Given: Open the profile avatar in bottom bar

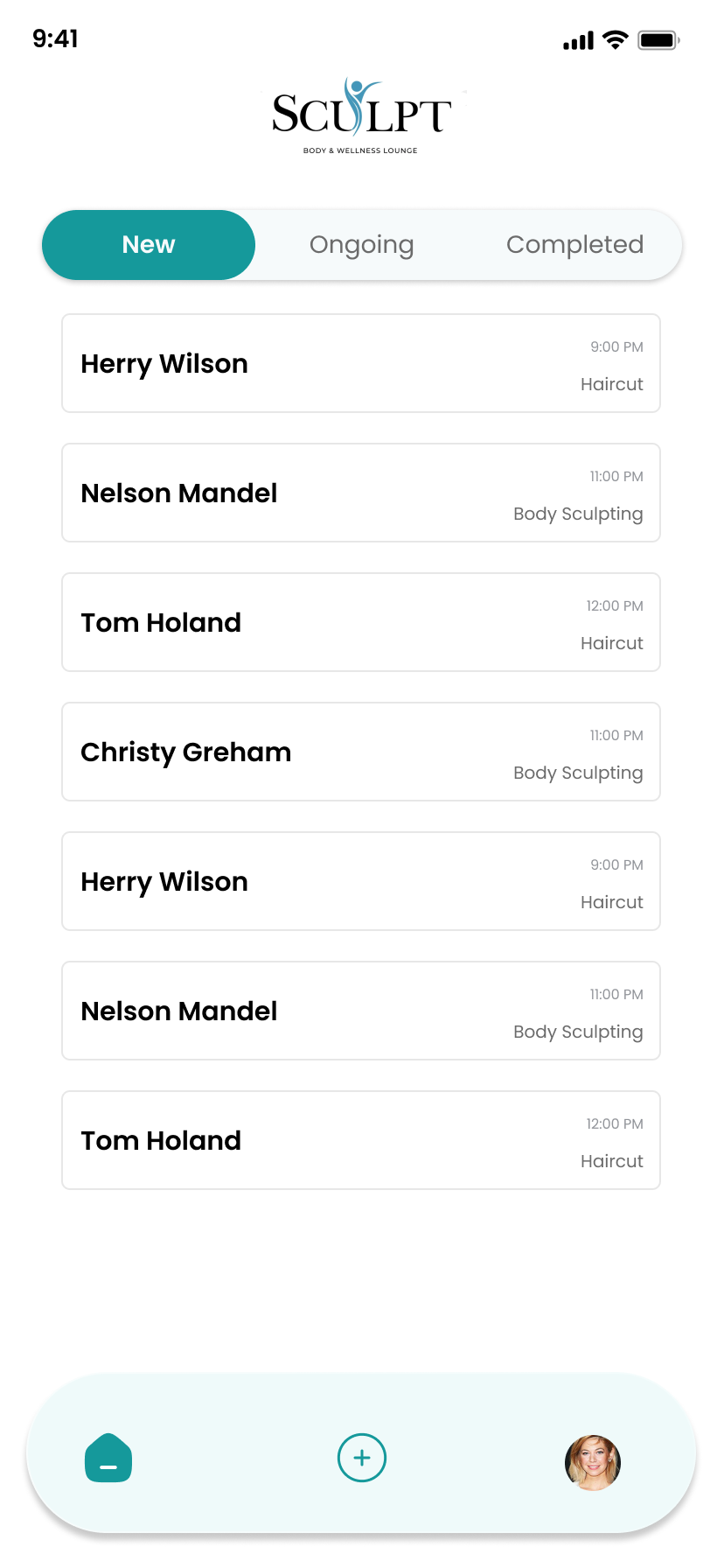Looking at the screenshot, I should coord(592,1458).
